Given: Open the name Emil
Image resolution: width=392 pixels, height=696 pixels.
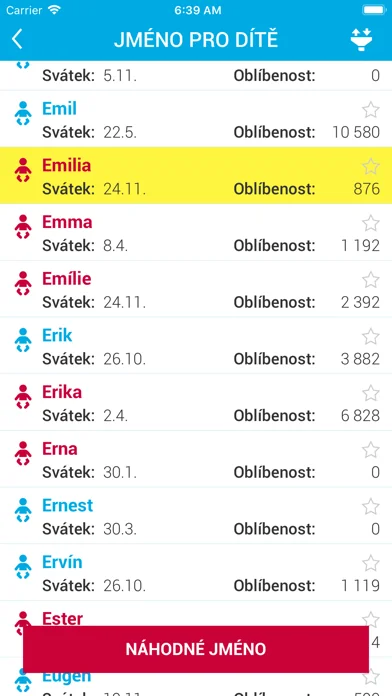Looking at the screenshot, I should tap(196, 119).
